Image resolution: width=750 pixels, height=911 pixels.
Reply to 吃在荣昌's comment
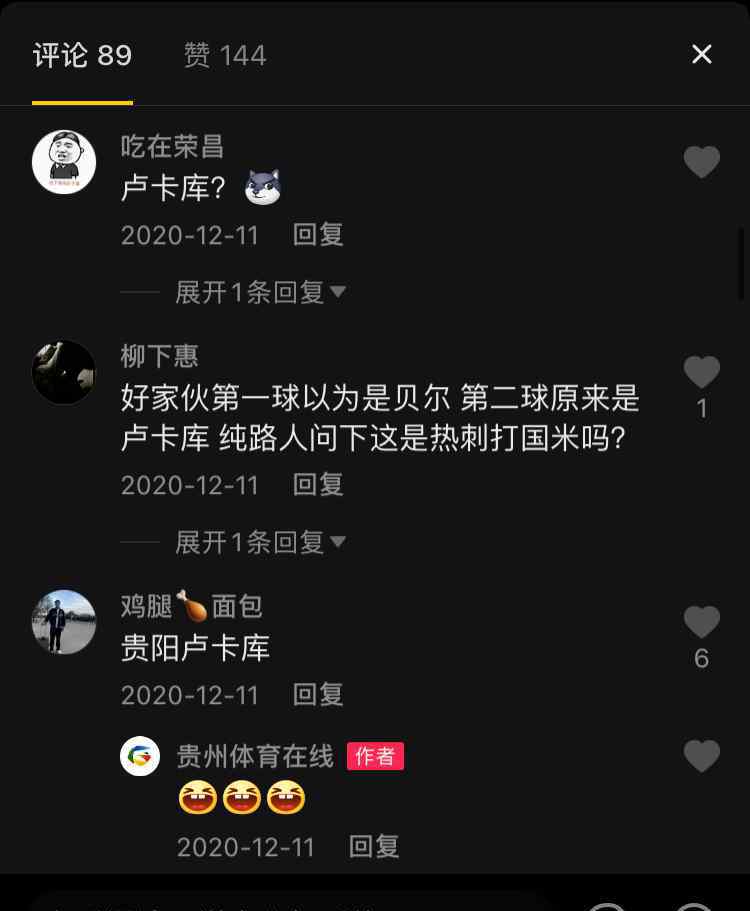click(318, 235)
